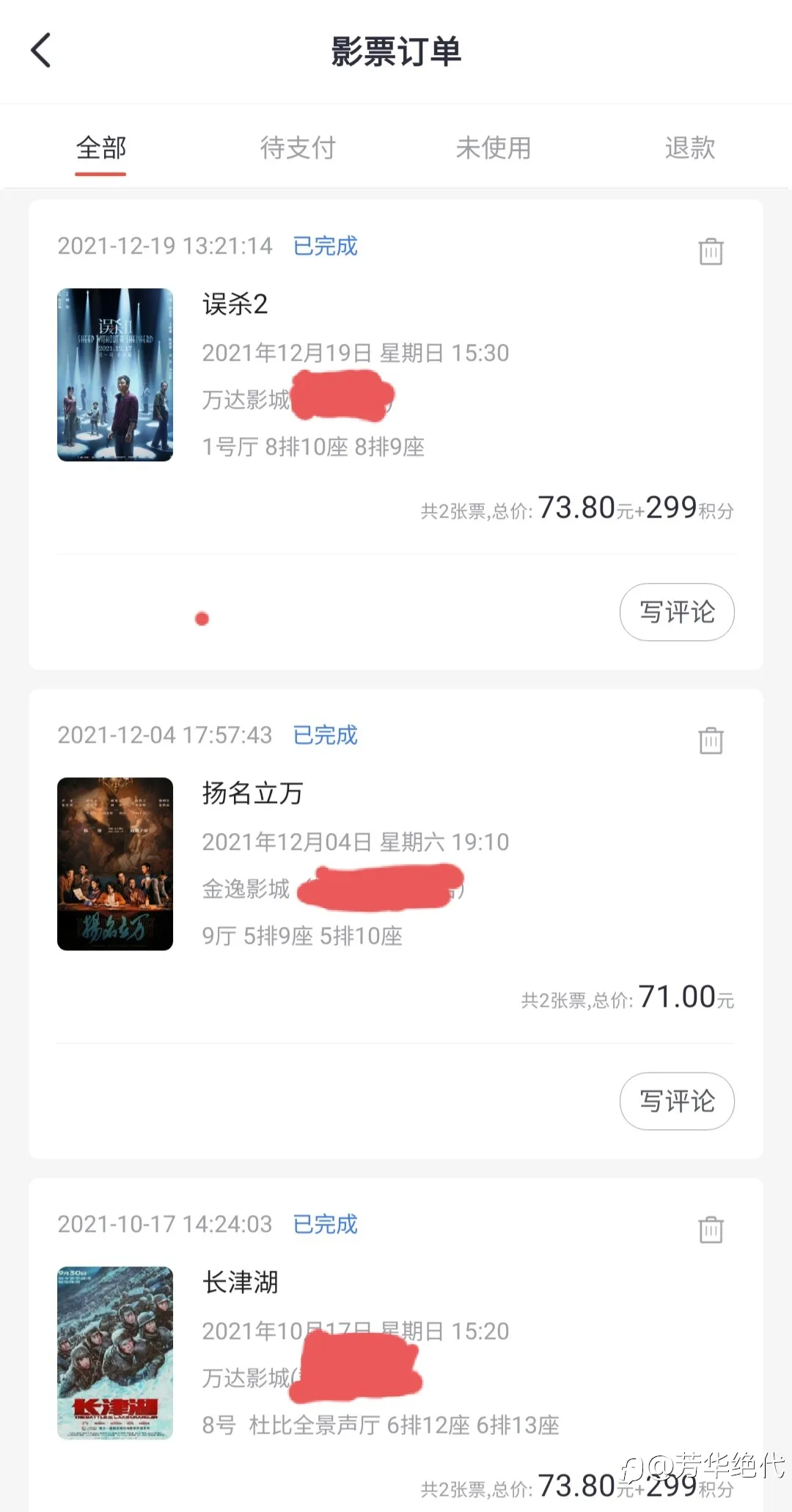Delete the 扬名立万 order via trash icon

709,741
